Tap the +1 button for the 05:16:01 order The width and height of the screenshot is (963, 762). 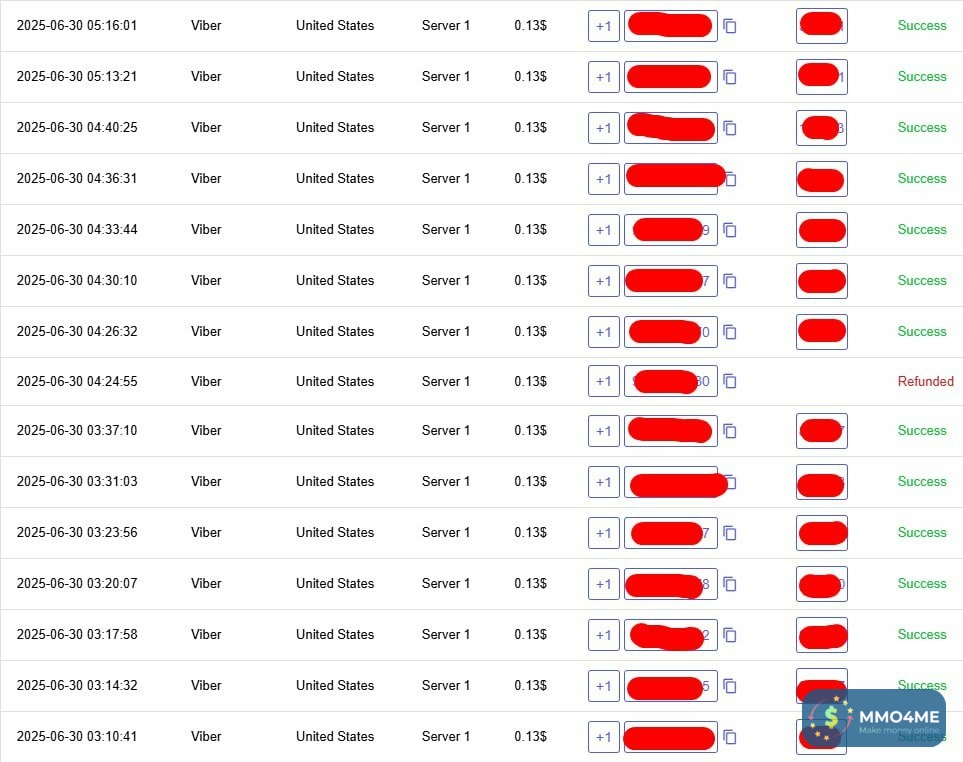click(603, 26)
